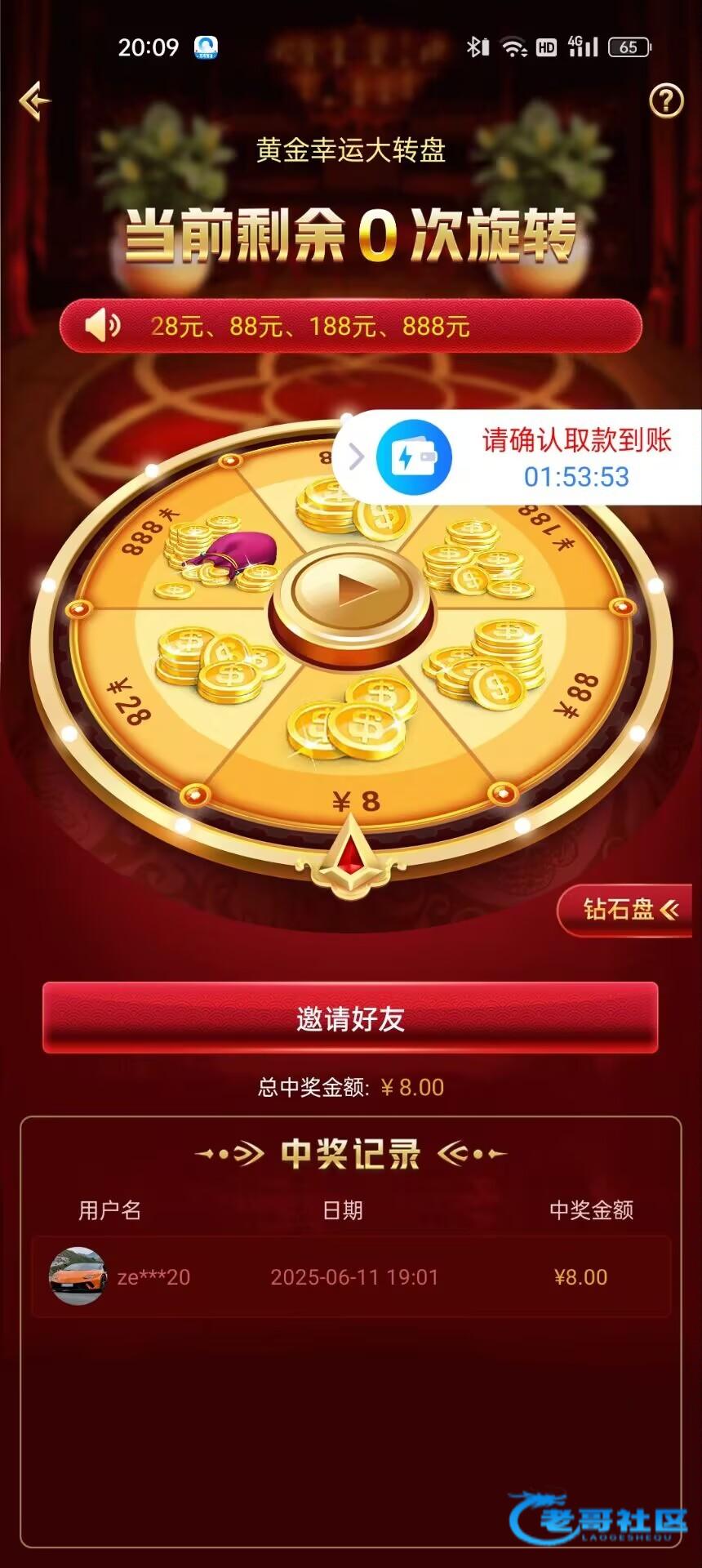This screenshot has width=702, height=1568.
Task: Tap the 邀请好友 button
Action: click(x=350, y=1018)
